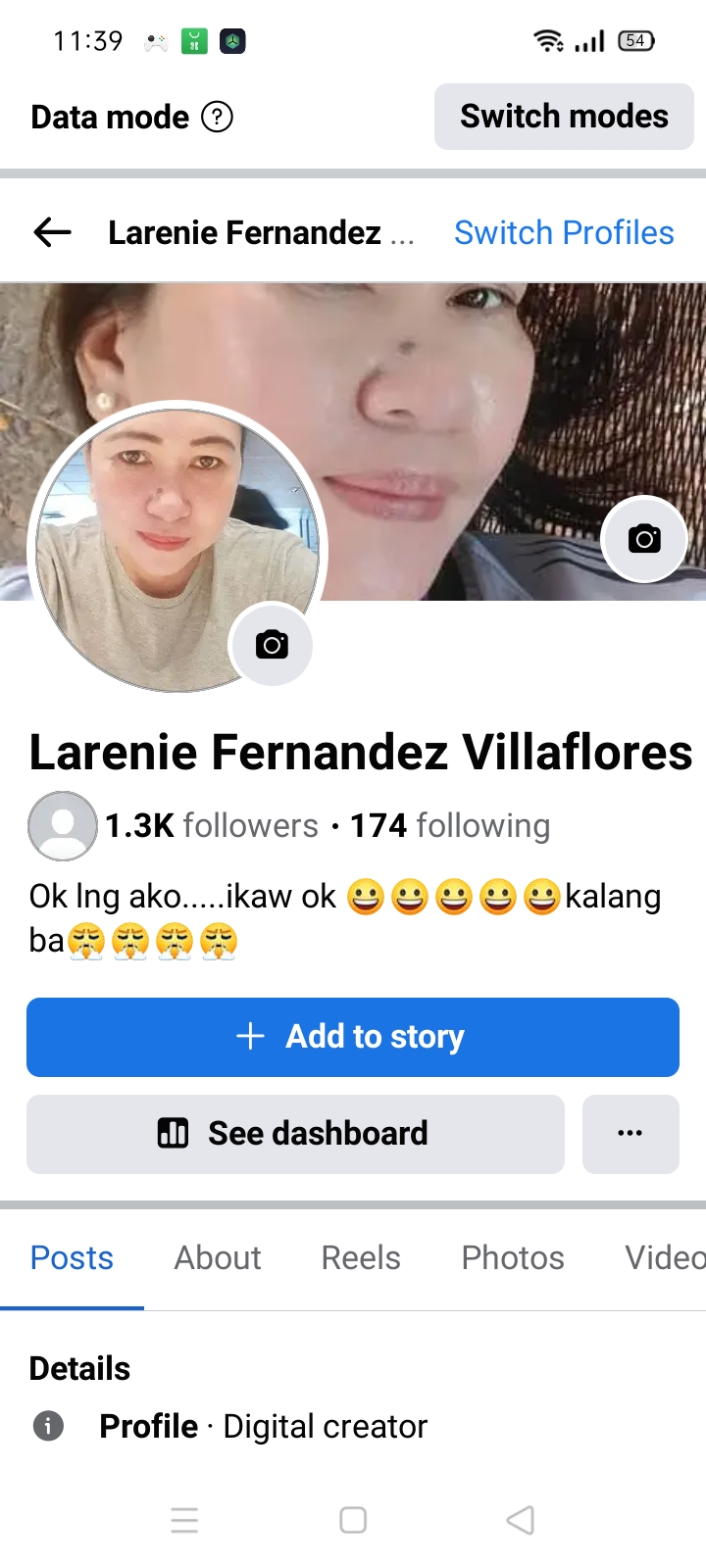Tap the system home button
706x1568 pixels.
click(353, 1520)
